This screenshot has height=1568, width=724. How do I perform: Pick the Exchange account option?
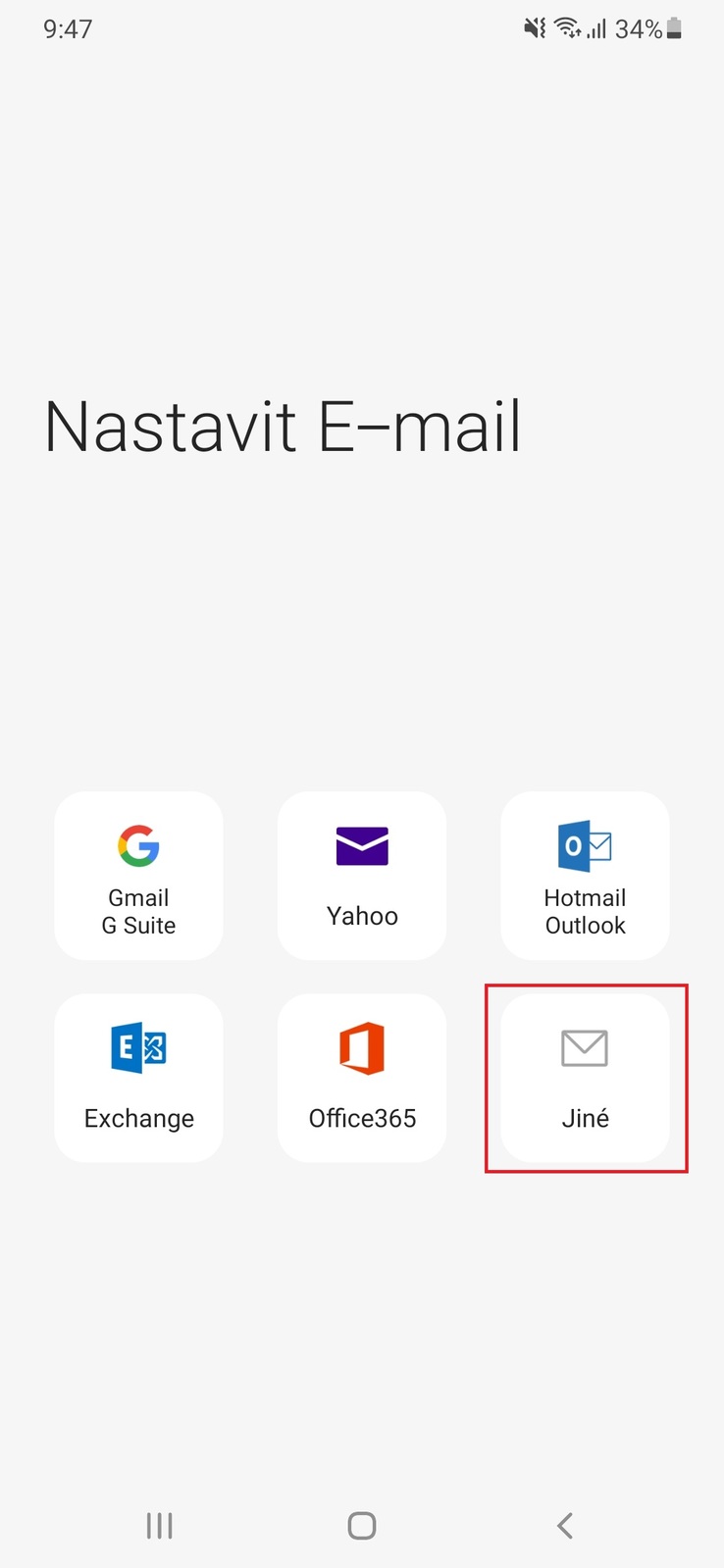coord(138,1078)
